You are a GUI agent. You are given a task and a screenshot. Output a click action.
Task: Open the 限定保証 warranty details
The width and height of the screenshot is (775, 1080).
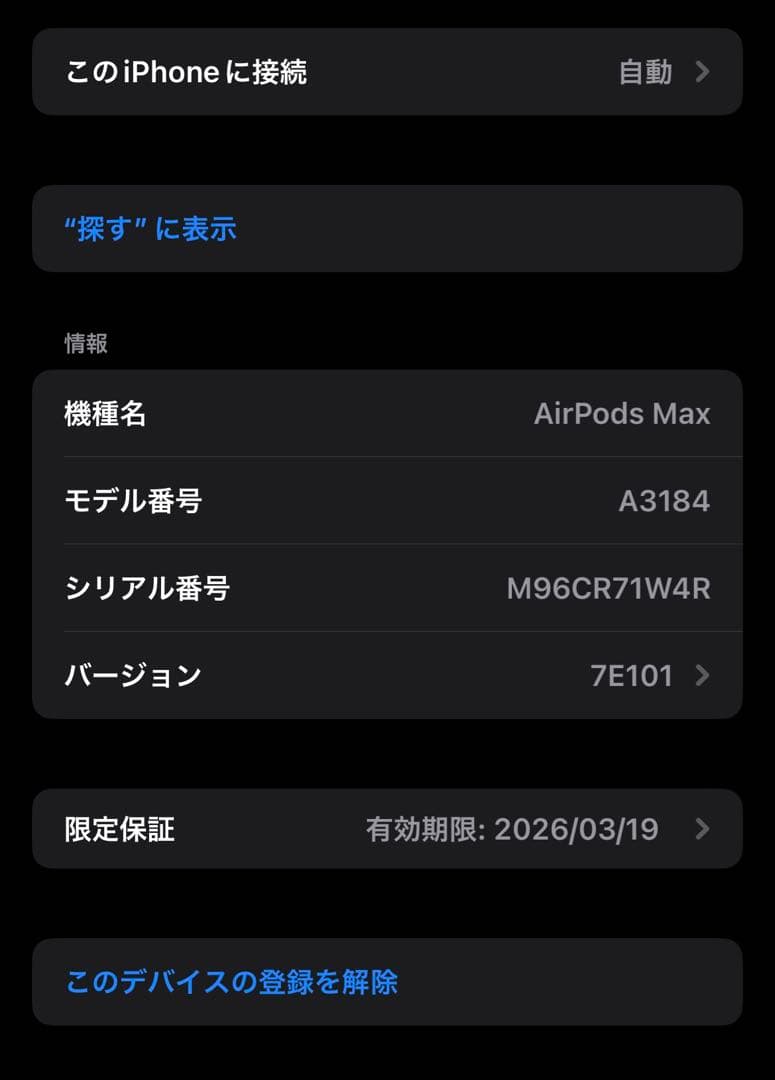[387, 829]
